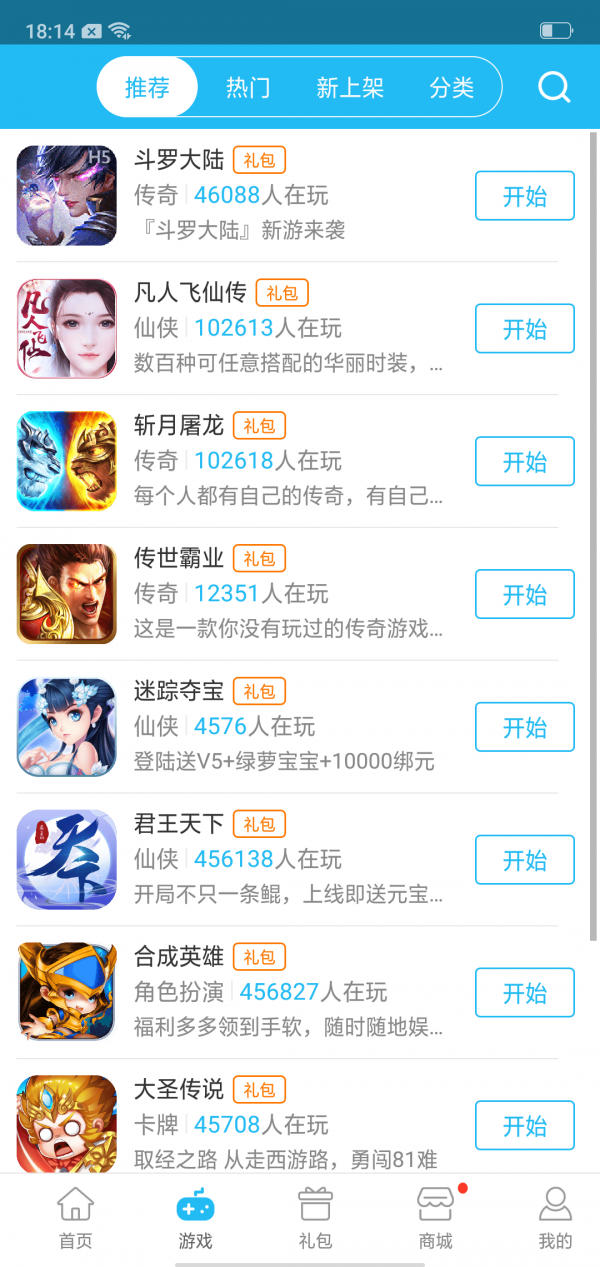The width and height of the screenshot is (600, 1267).
Task: Select the 新上架 tab
Action: 350,88
